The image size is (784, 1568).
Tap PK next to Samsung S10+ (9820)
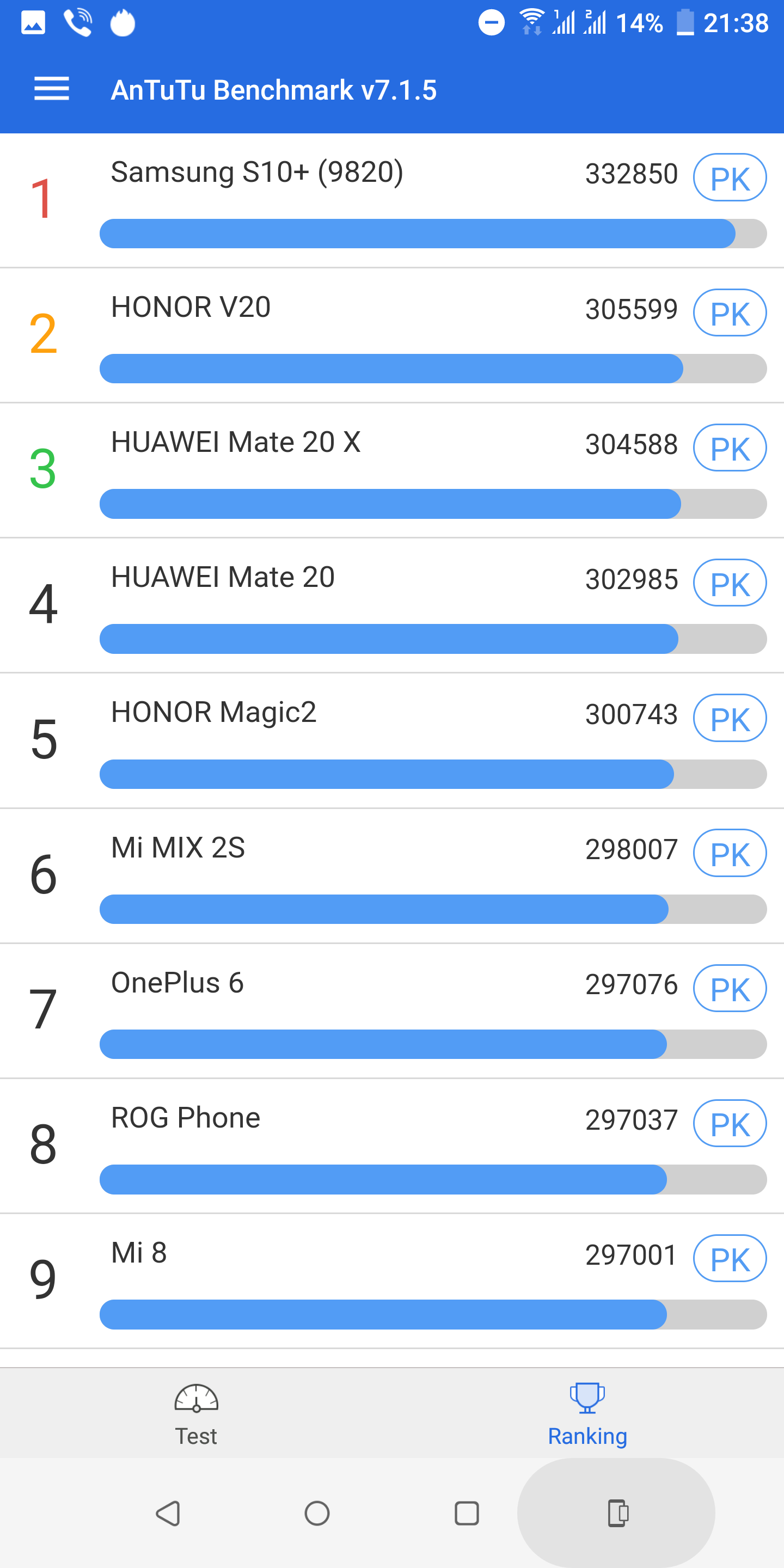coord(729,177)
